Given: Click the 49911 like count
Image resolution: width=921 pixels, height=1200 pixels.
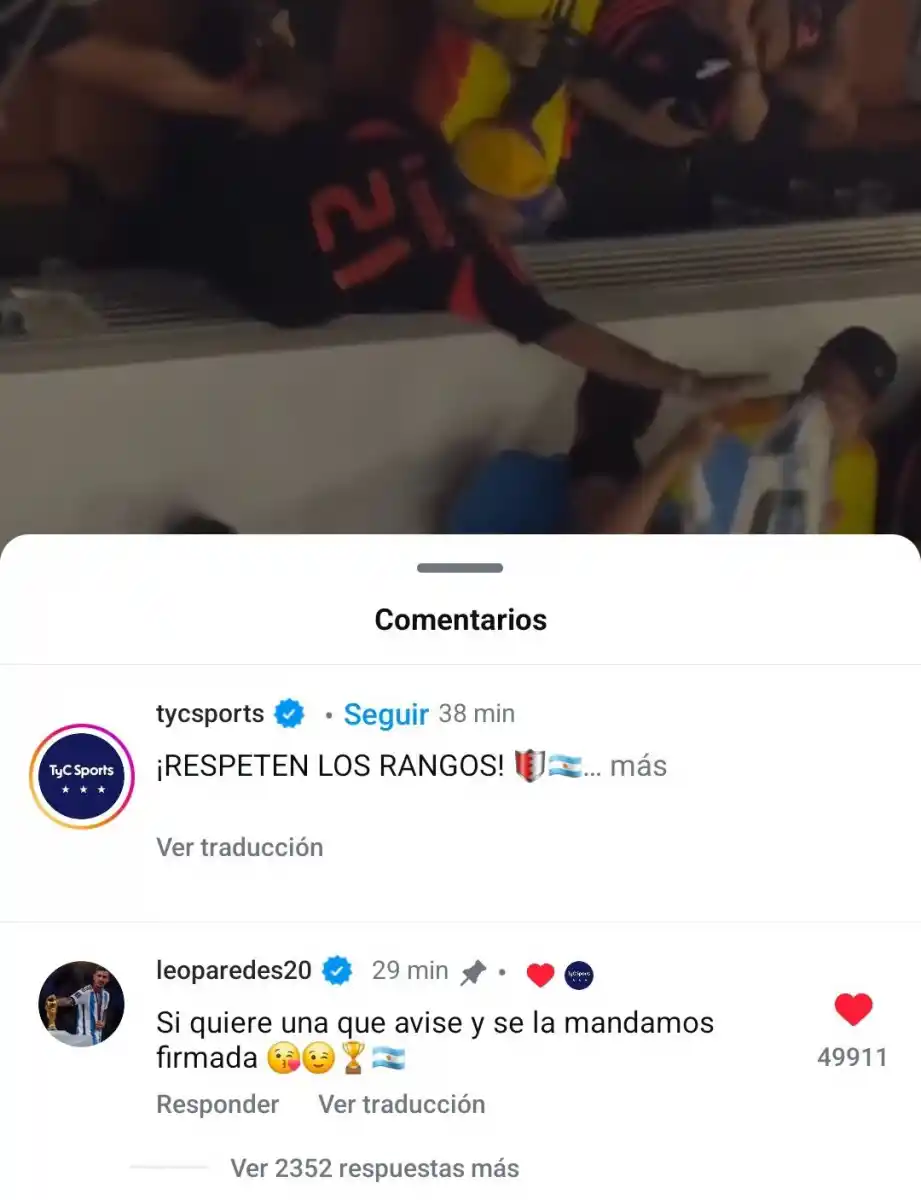Looking at the screenshot, I should point(854,1055).
